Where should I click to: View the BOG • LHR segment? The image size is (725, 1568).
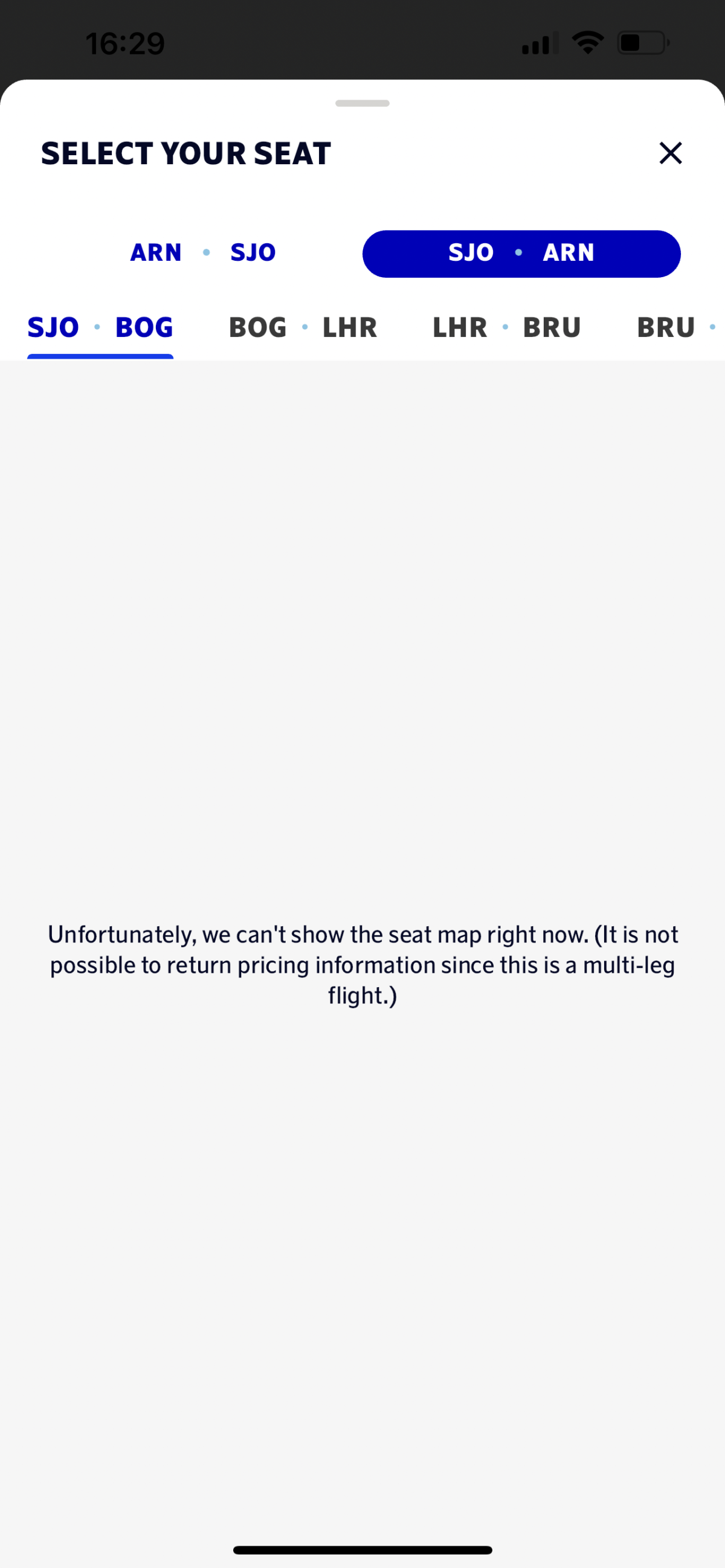tap(303, 327)
